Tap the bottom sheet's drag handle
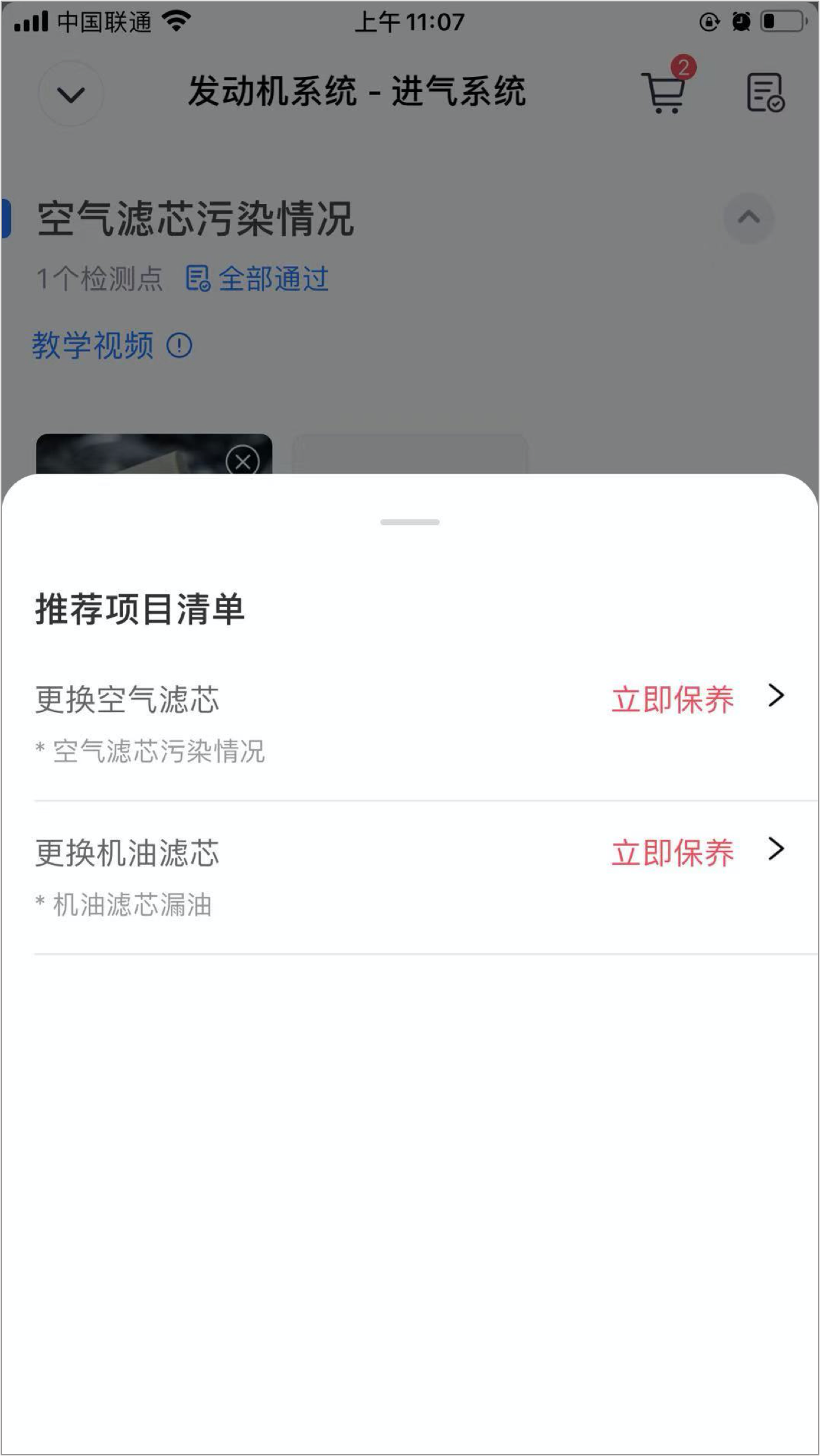The image size is (820, 1456). 410,522
